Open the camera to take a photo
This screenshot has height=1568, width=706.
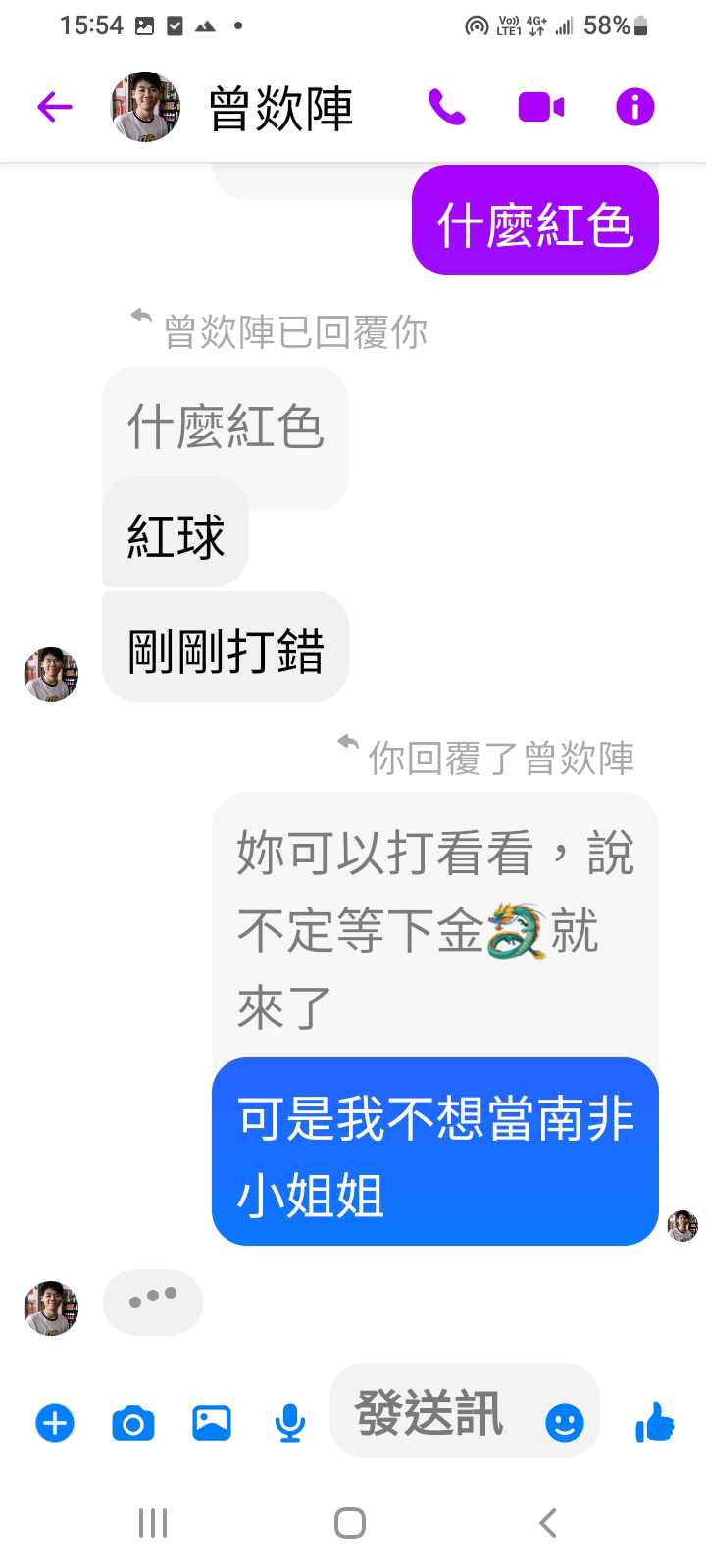click(133, 1422)
